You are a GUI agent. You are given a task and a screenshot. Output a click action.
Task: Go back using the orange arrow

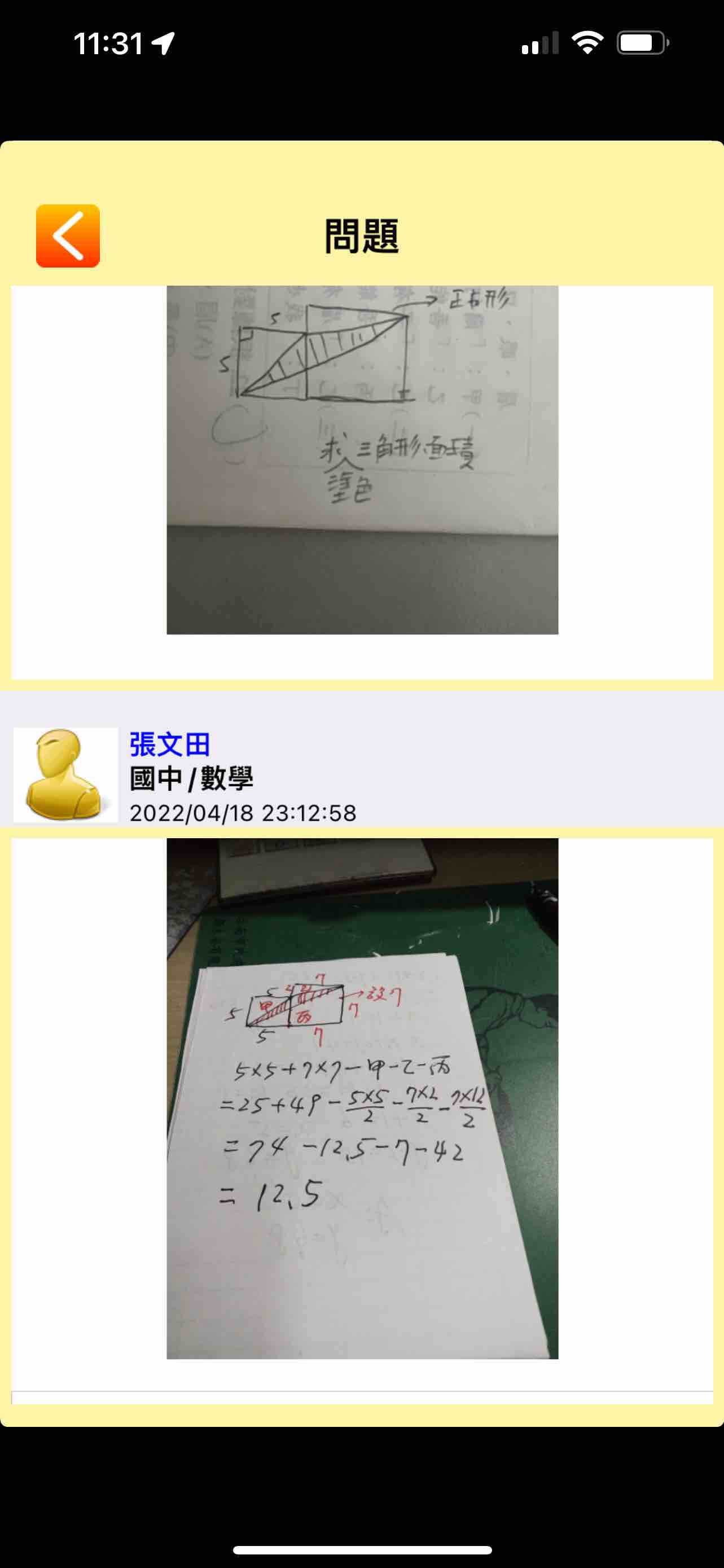coord(68,236)
